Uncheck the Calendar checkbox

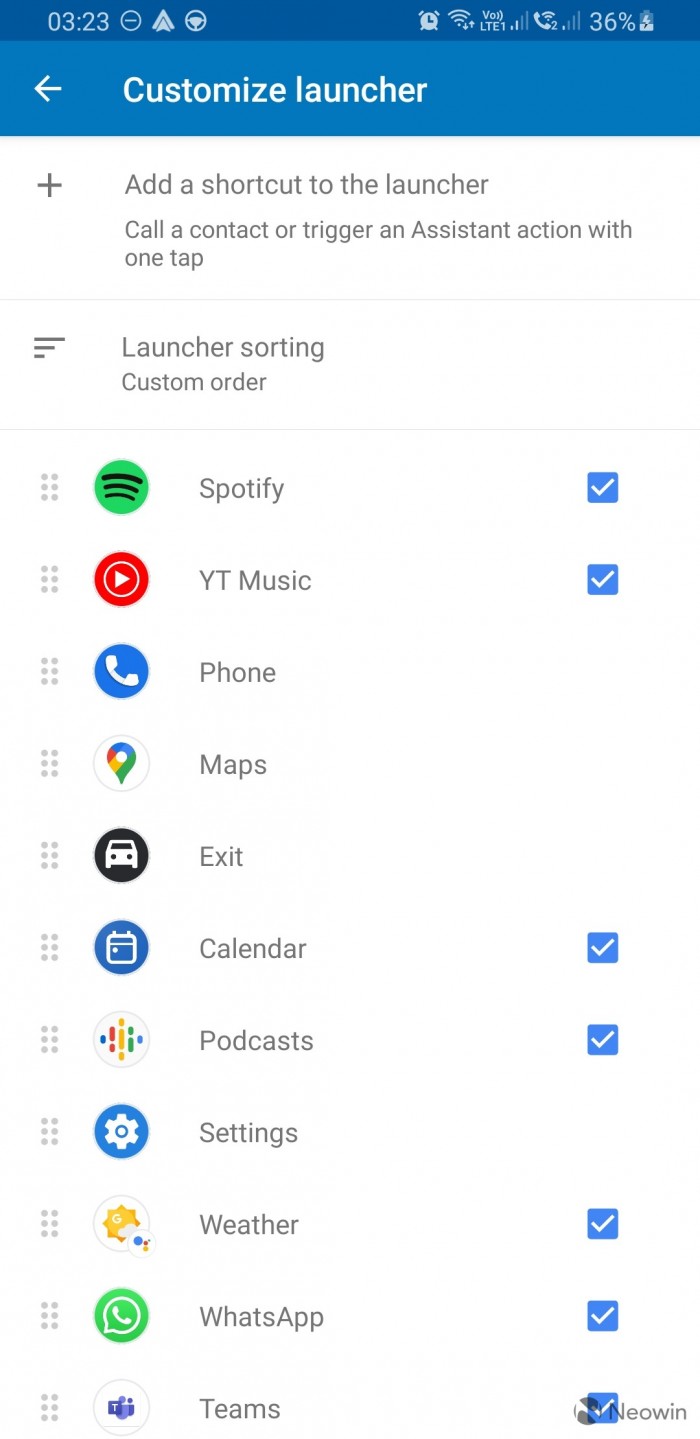[x=602, y=948]
